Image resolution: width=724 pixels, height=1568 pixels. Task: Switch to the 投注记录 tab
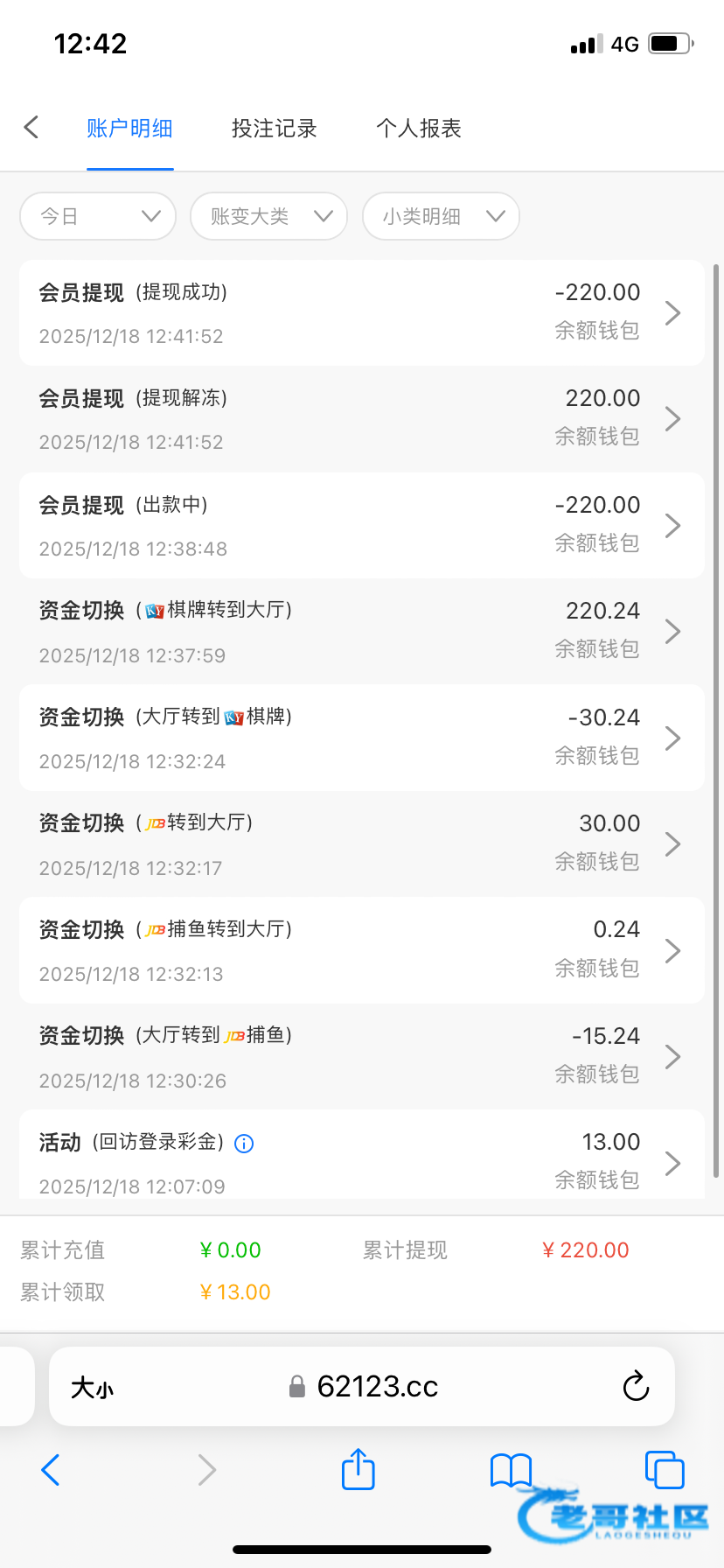click(274, 129)
